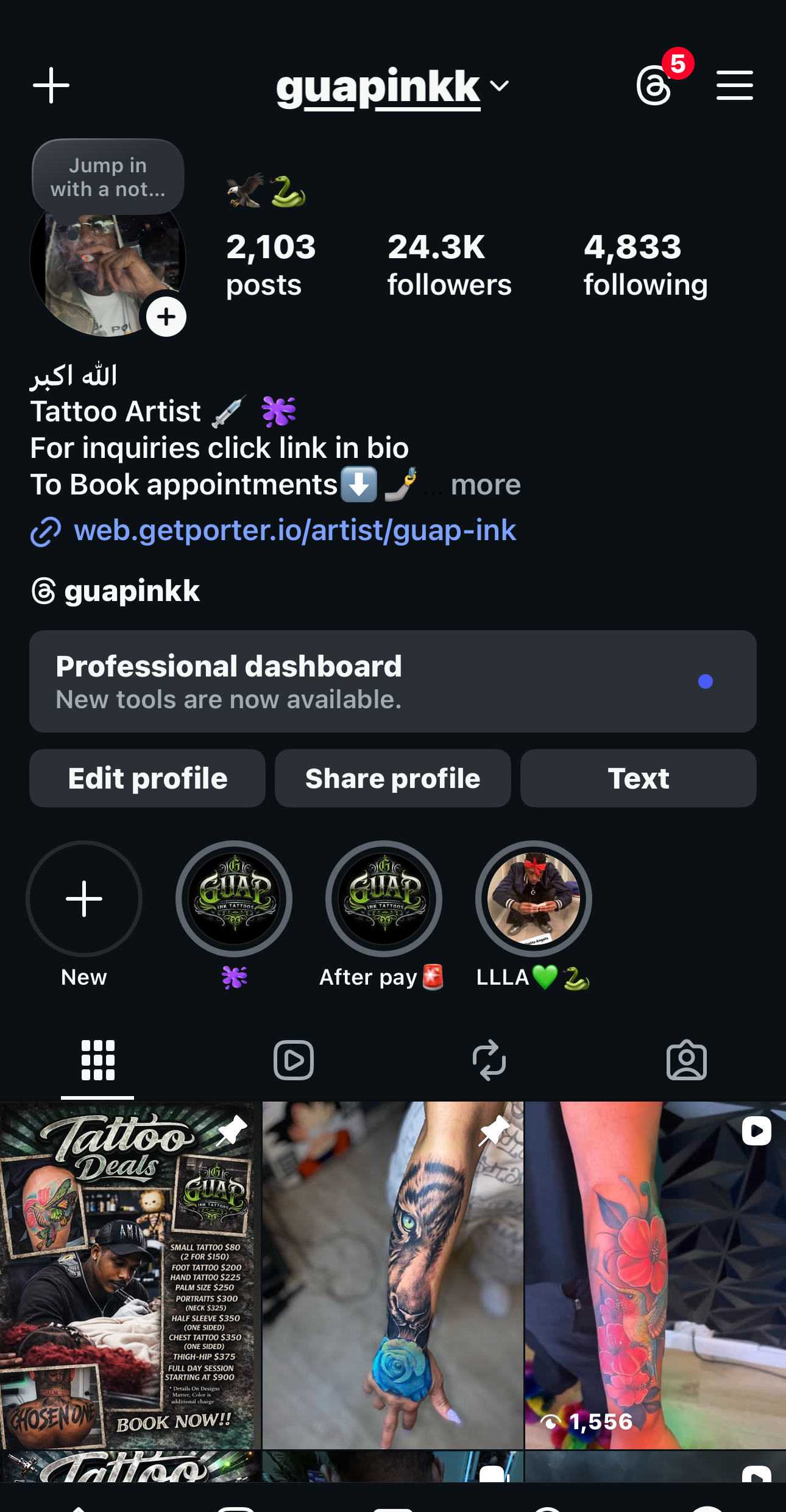Tap Edit profile
The width and height of the screenshot is (786, 1512).
(x=147, y=778)
